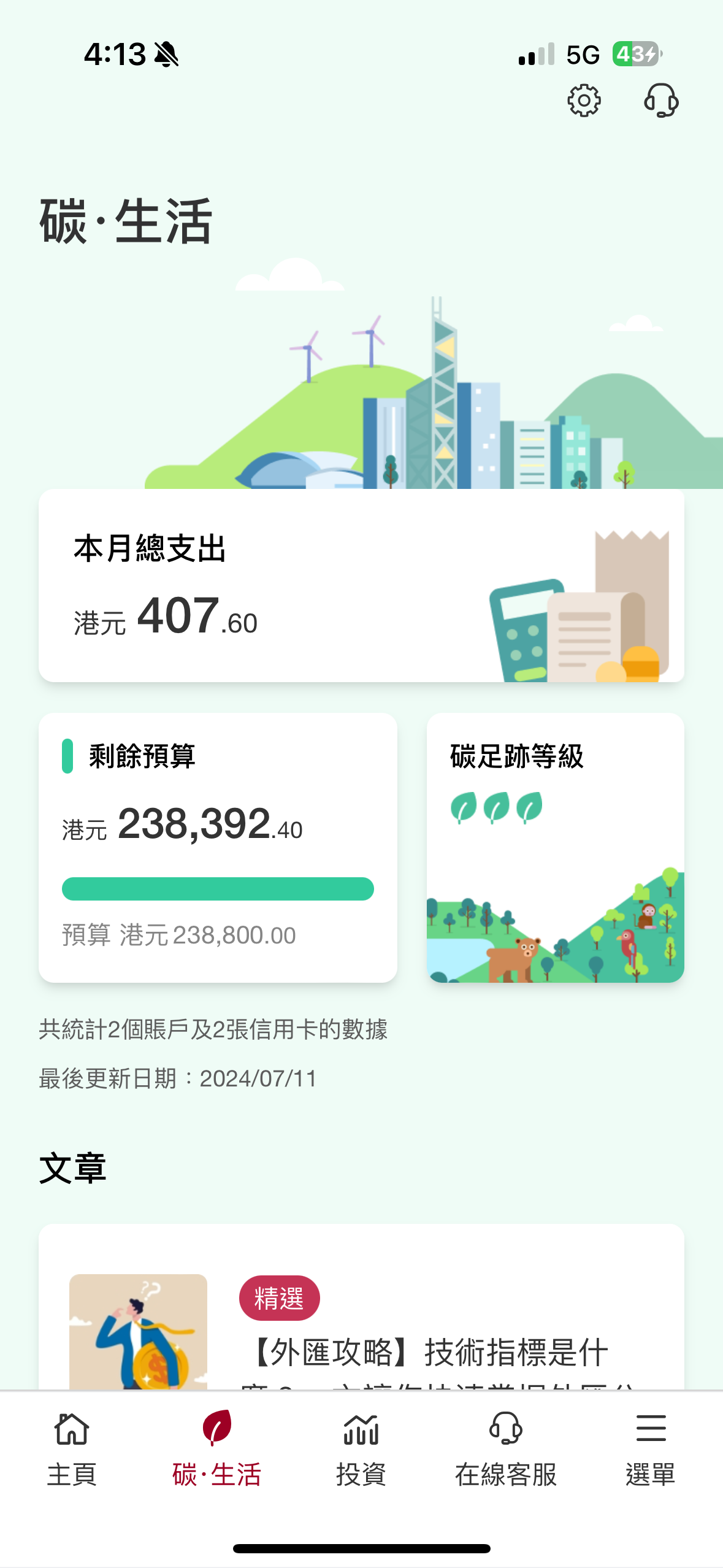723x1568 pixels.
Task: Open the settings gear icon
Action: coord(583,101)
